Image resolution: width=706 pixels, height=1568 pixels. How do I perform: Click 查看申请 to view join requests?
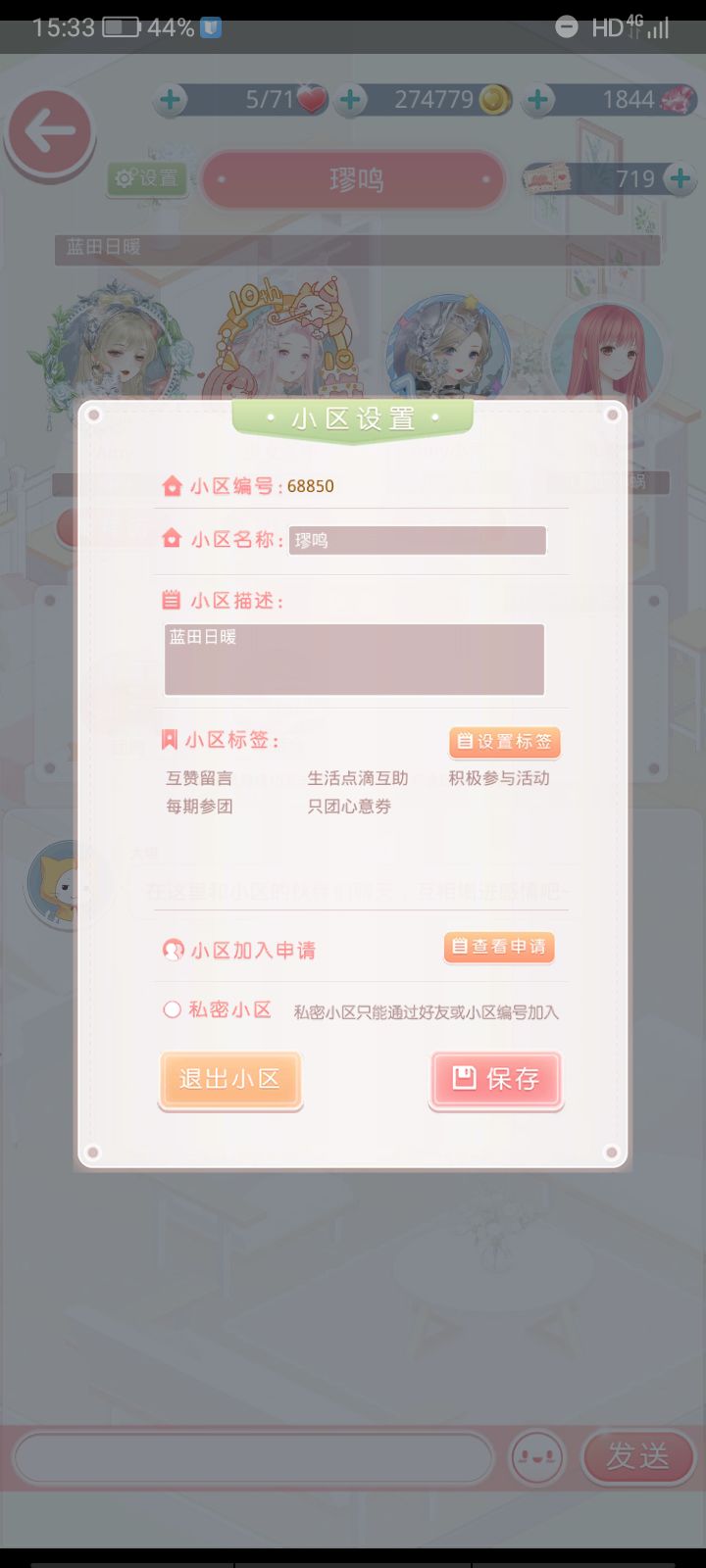pos(499,948)
